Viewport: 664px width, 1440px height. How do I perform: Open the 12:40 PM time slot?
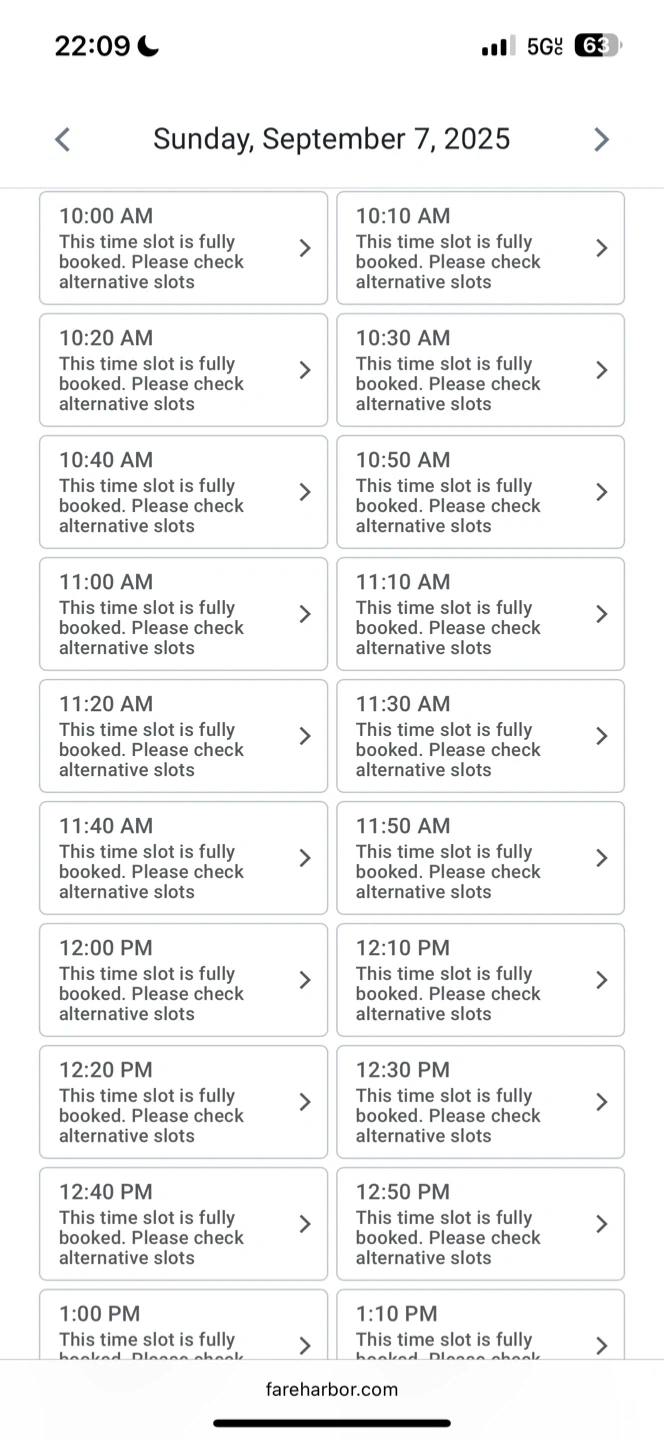coord(183,1224)
